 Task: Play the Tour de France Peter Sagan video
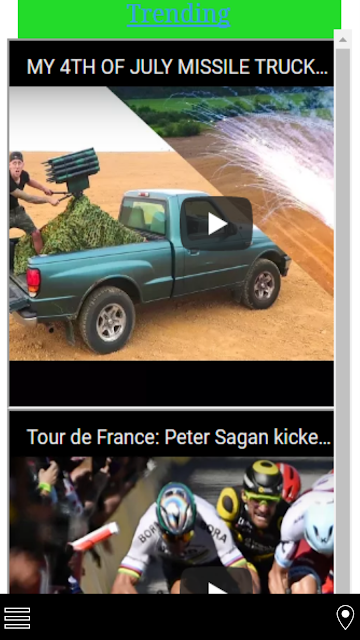[217, 581]
